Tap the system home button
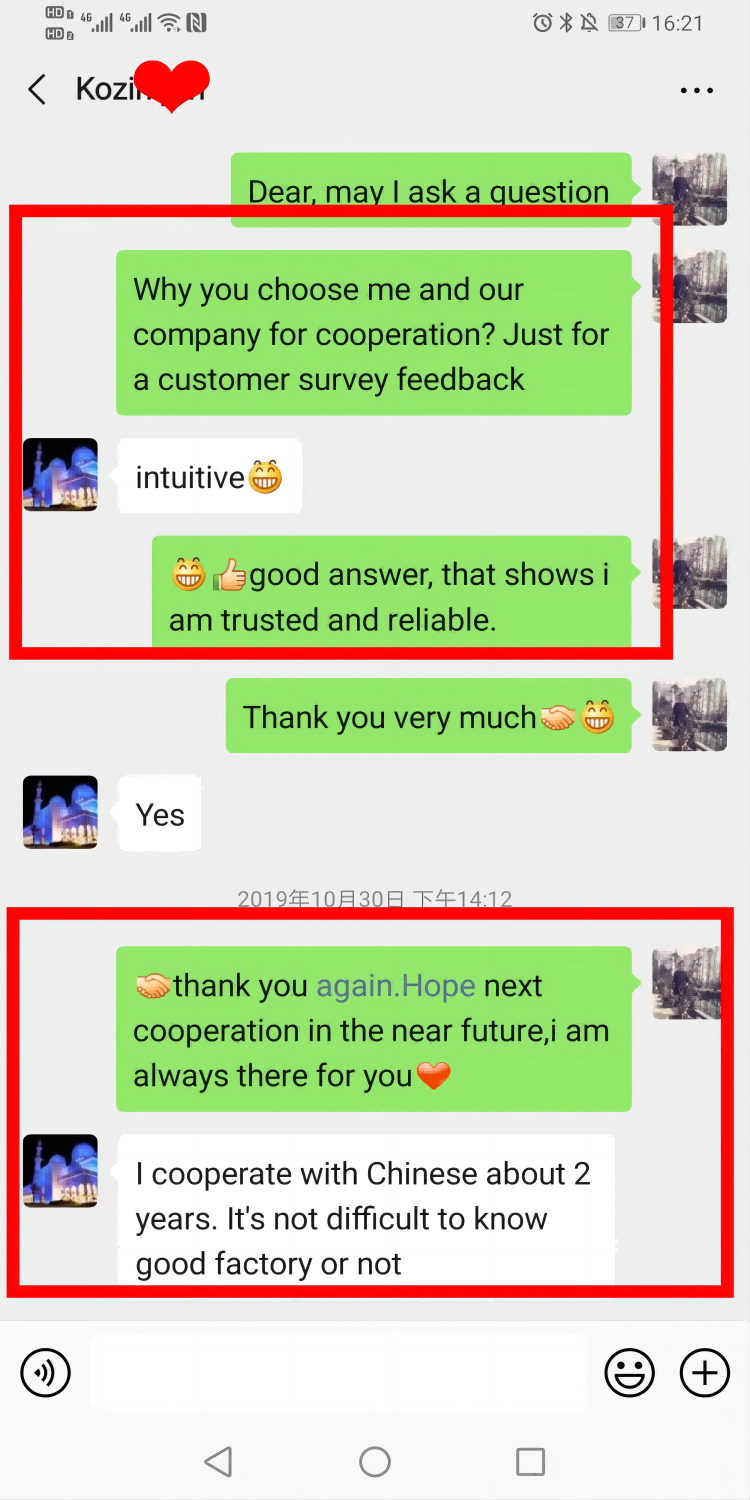 point(375,1461)
